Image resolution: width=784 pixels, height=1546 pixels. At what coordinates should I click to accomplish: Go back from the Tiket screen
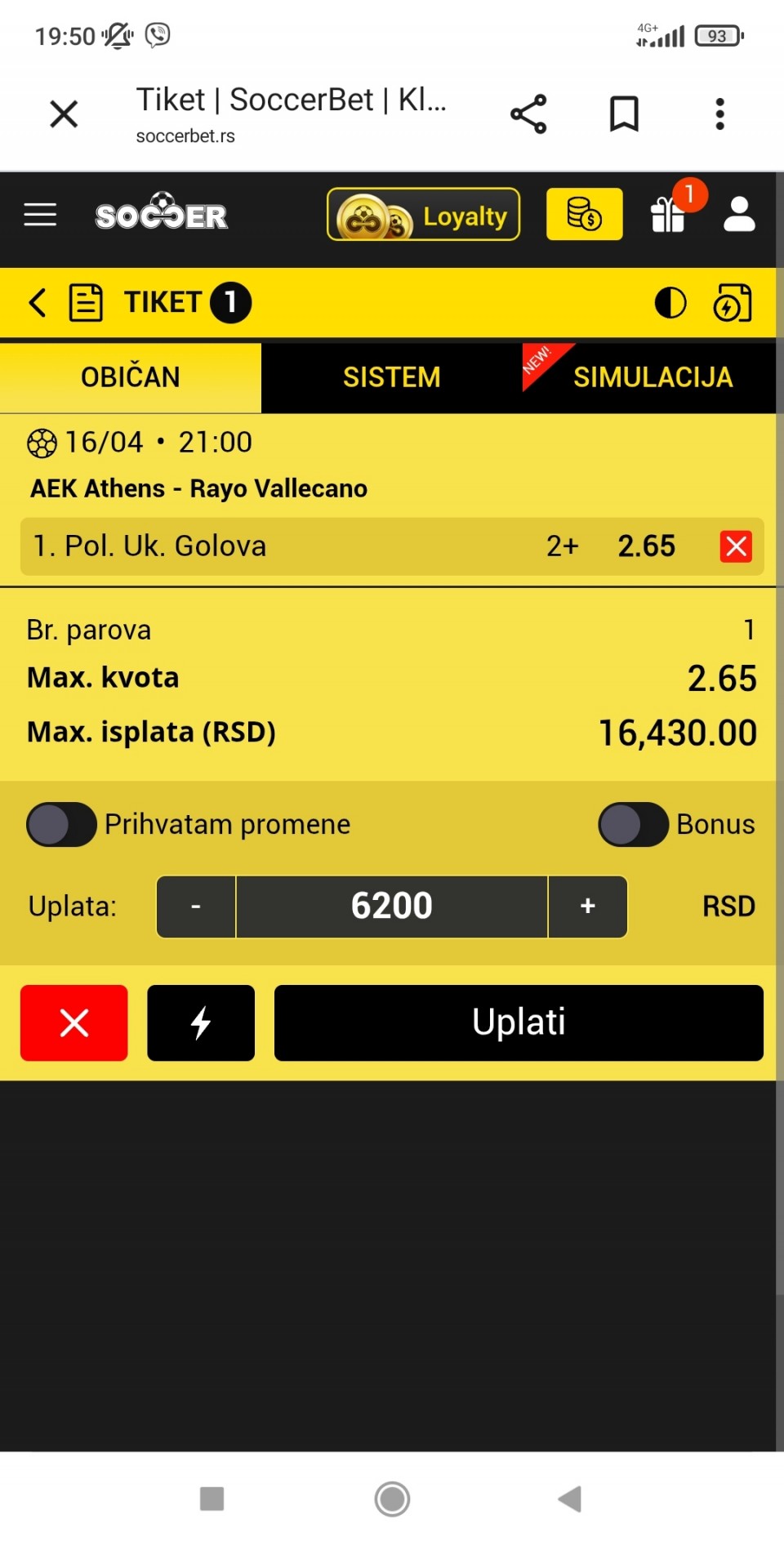(x=37, y=302)
